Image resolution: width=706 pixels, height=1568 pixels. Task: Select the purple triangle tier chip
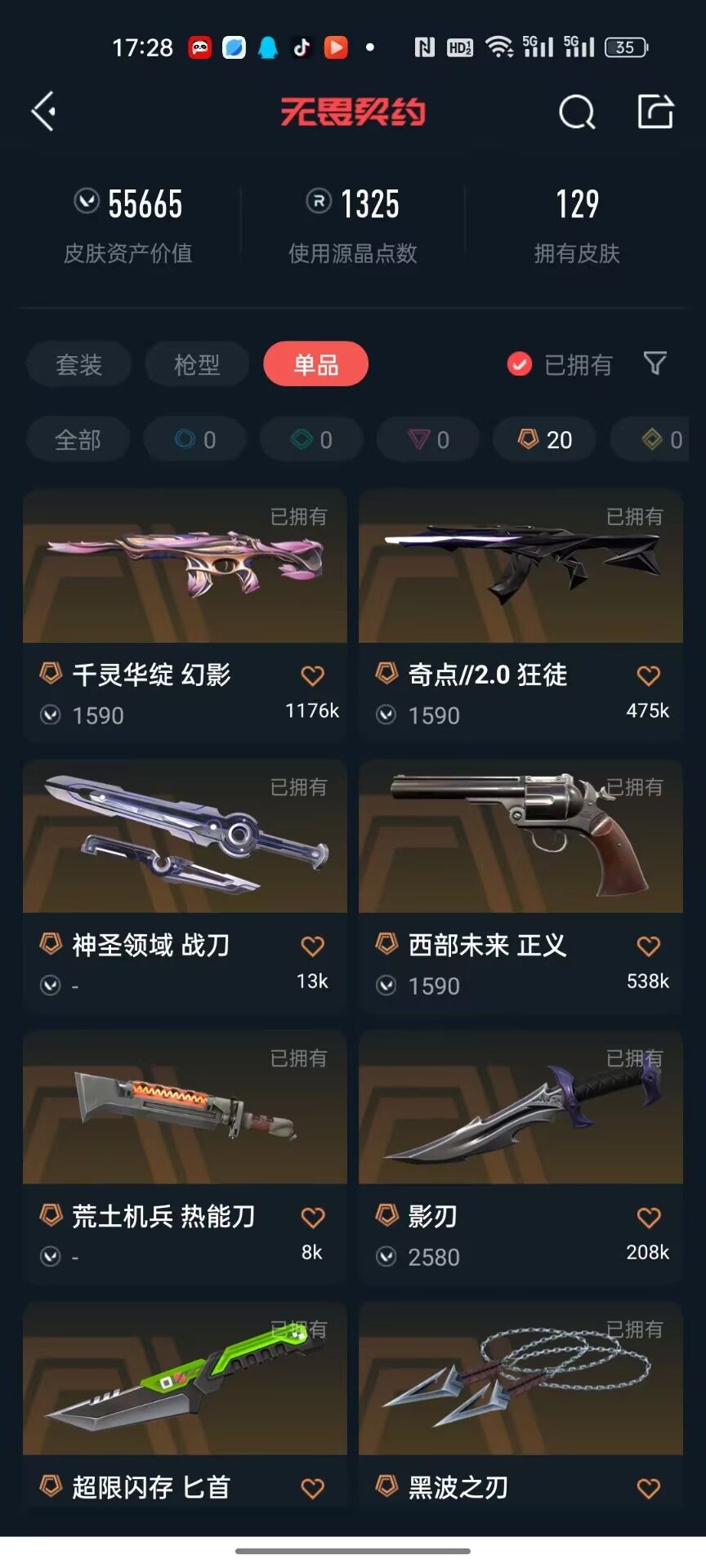[427, 440]
